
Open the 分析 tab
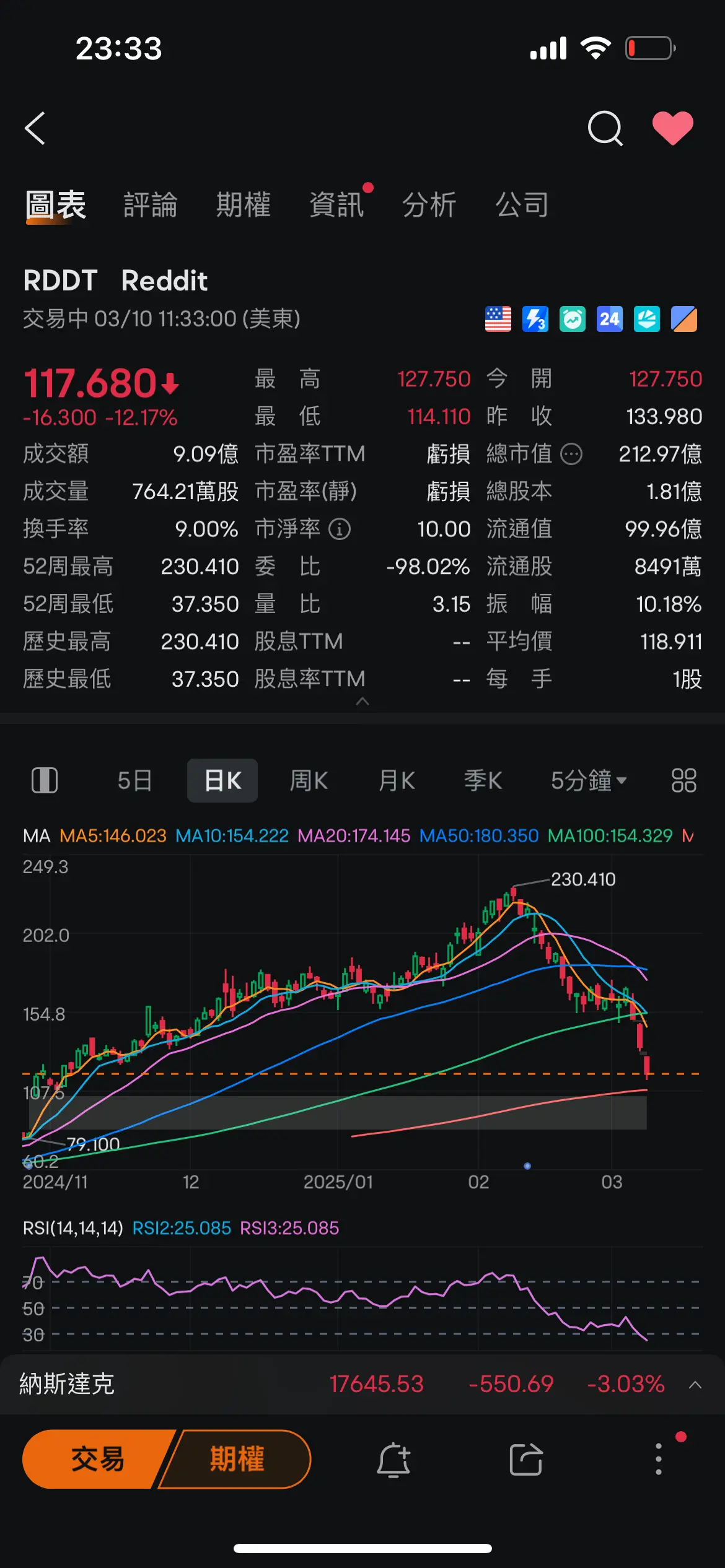[429, 205]
